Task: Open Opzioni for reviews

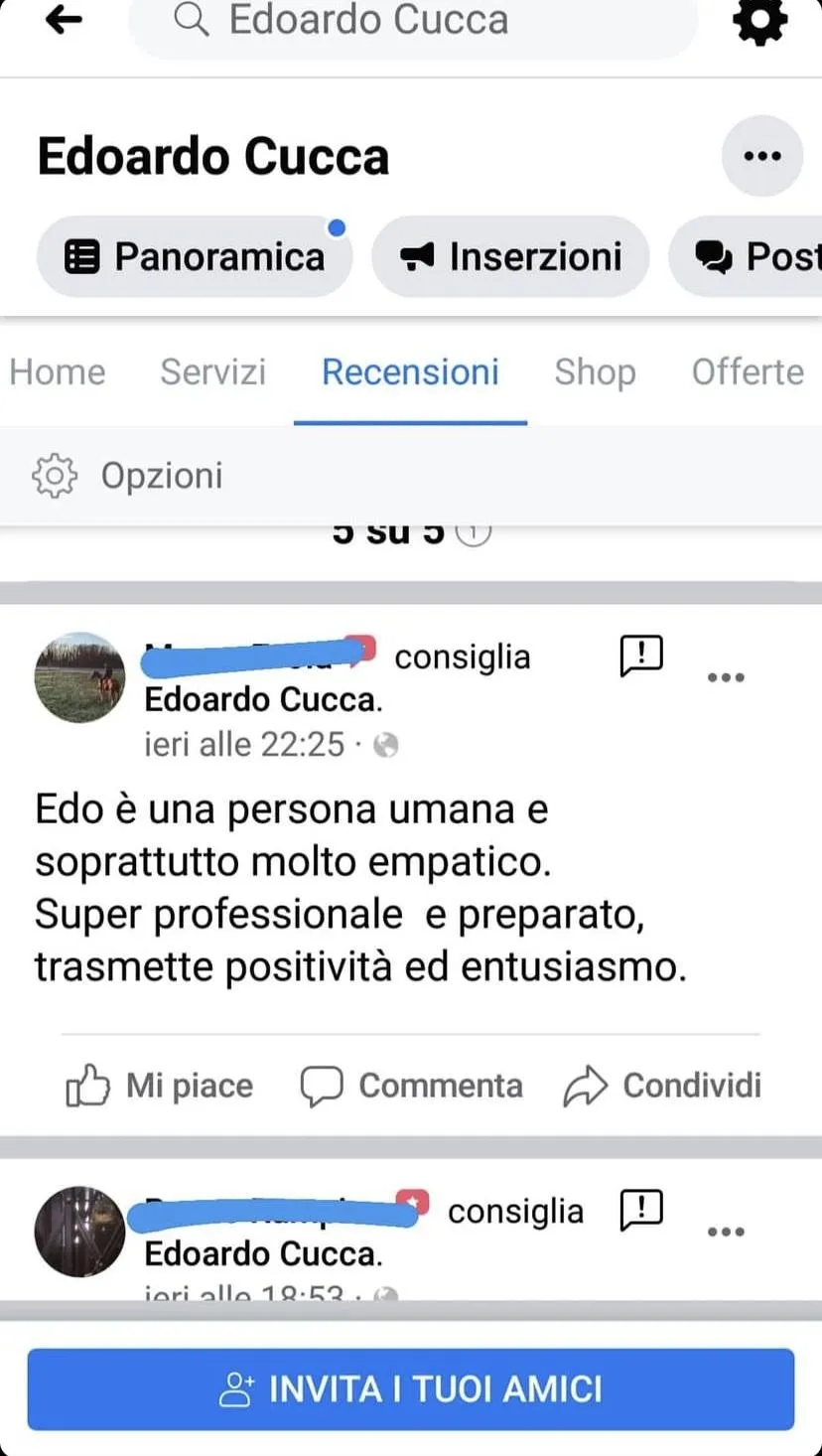Action: (127, 476)
